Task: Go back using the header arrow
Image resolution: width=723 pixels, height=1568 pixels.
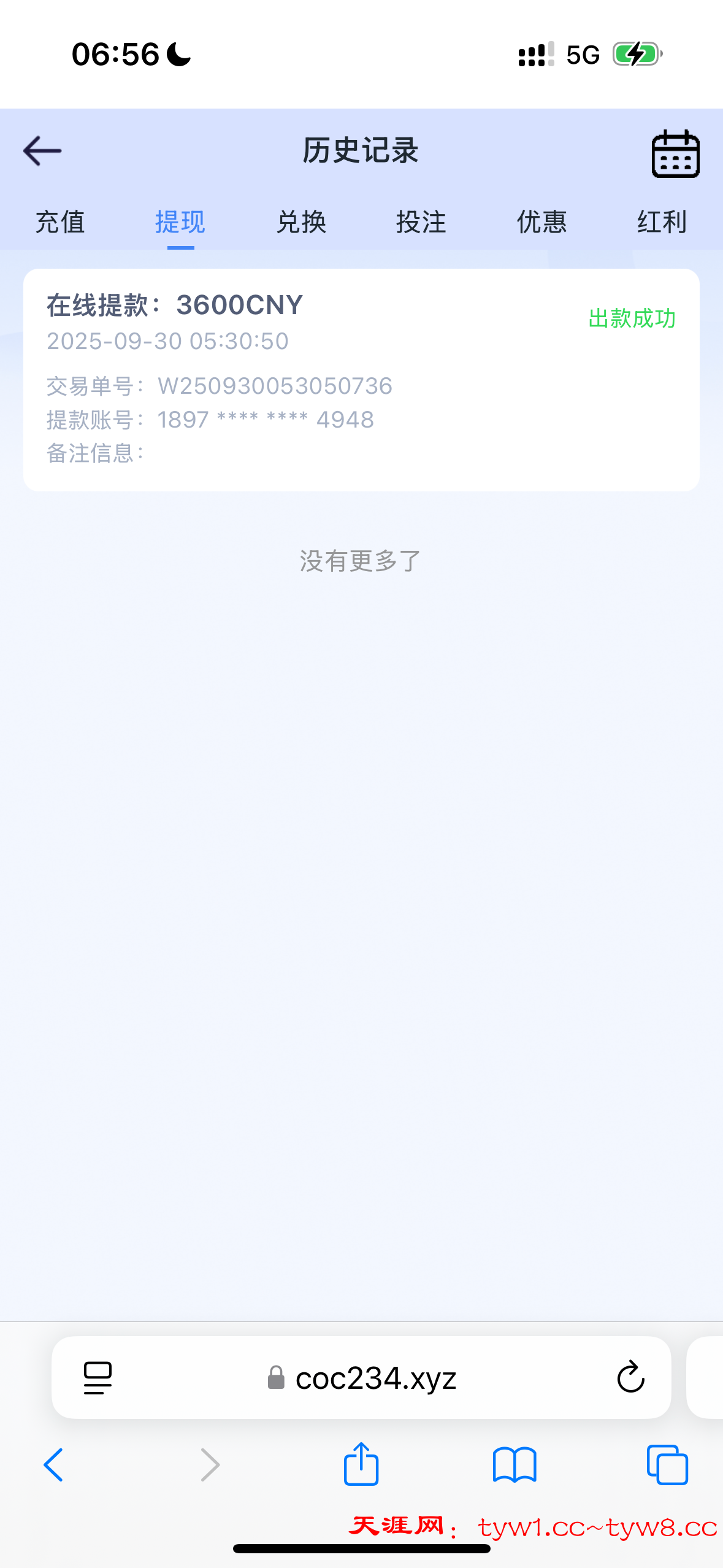Action: click(42, 151)
